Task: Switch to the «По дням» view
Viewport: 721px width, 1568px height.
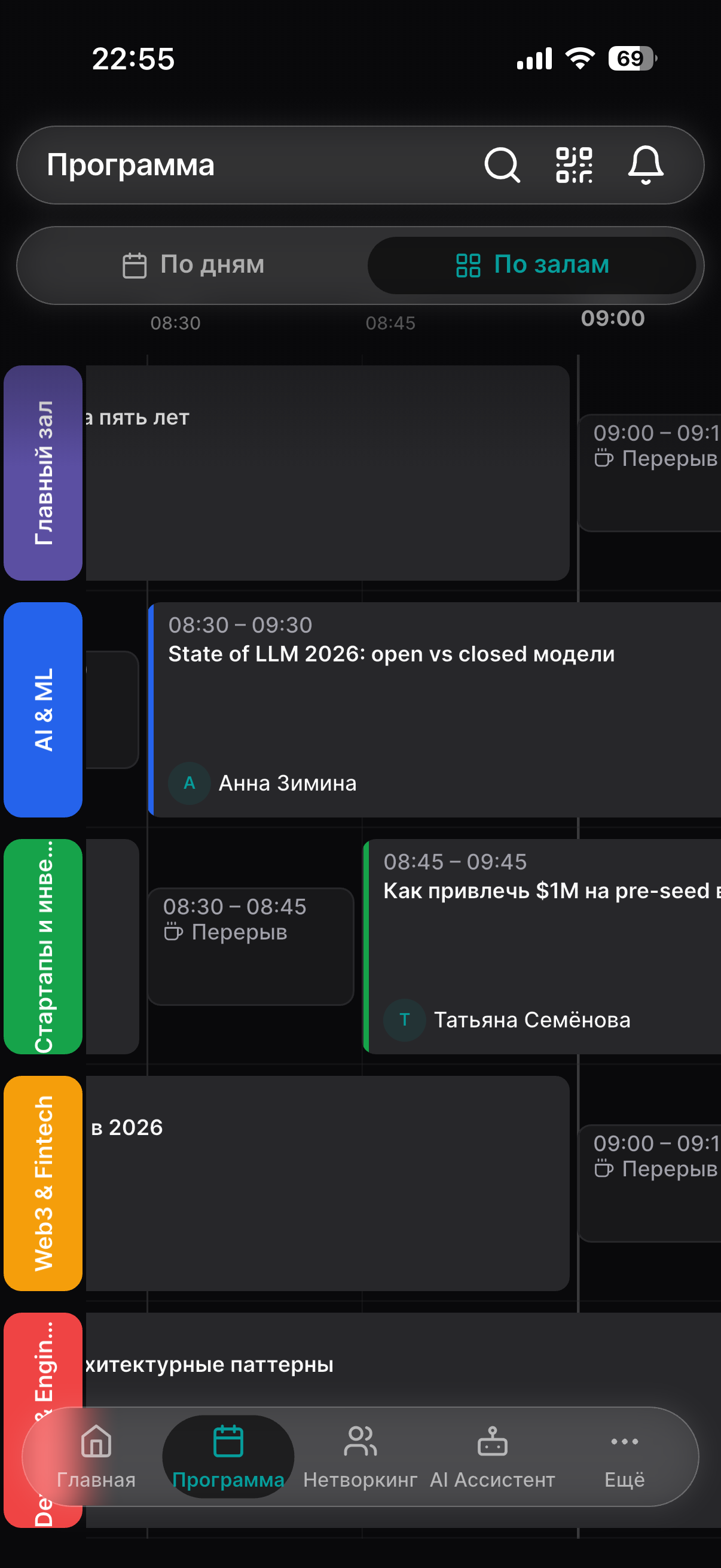Action: [194, 265]
